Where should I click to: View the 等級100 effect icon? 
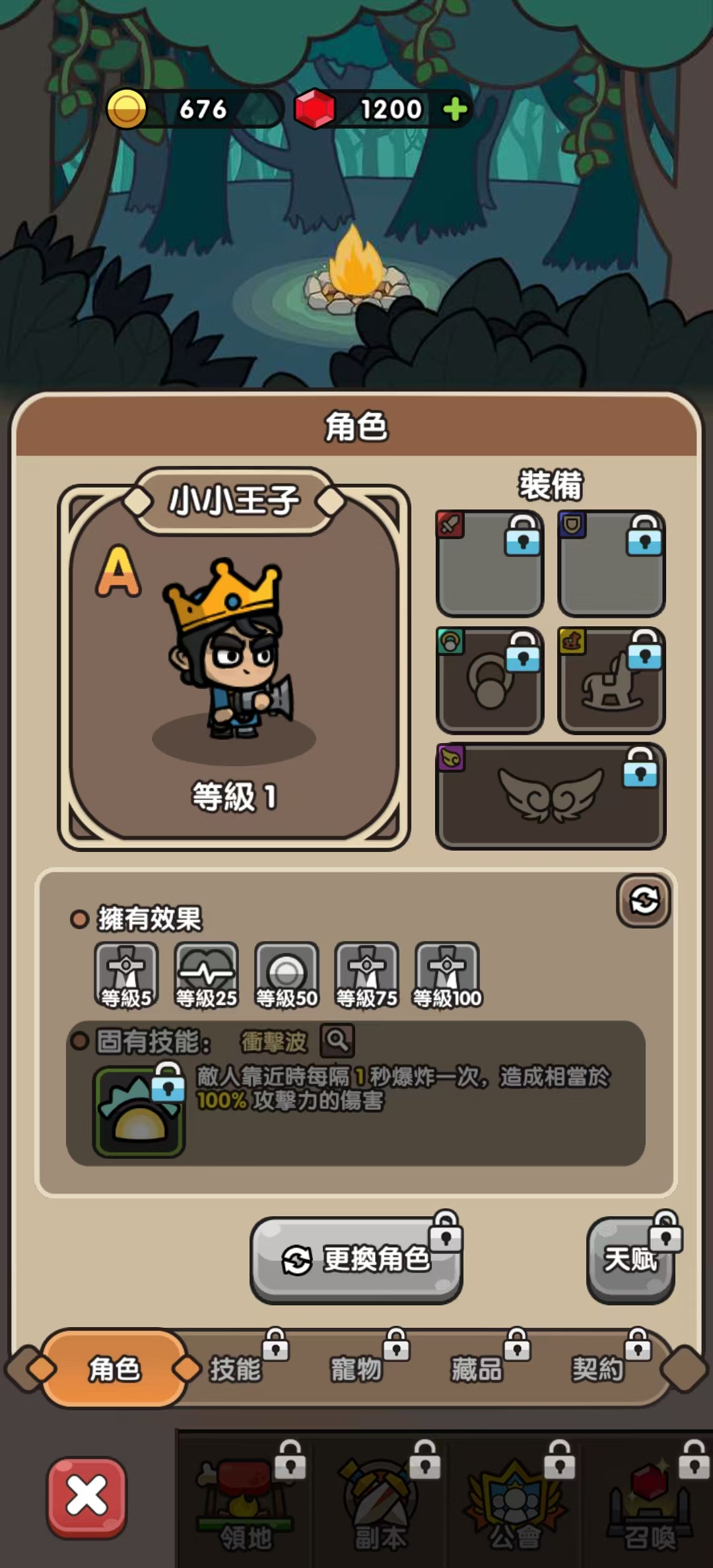pos(447,975)
